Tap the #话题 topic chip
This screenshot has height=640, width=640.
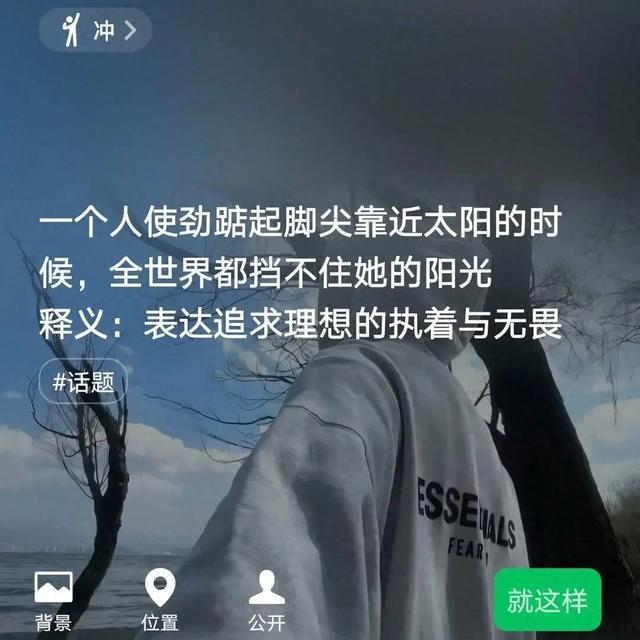point(83,381)
